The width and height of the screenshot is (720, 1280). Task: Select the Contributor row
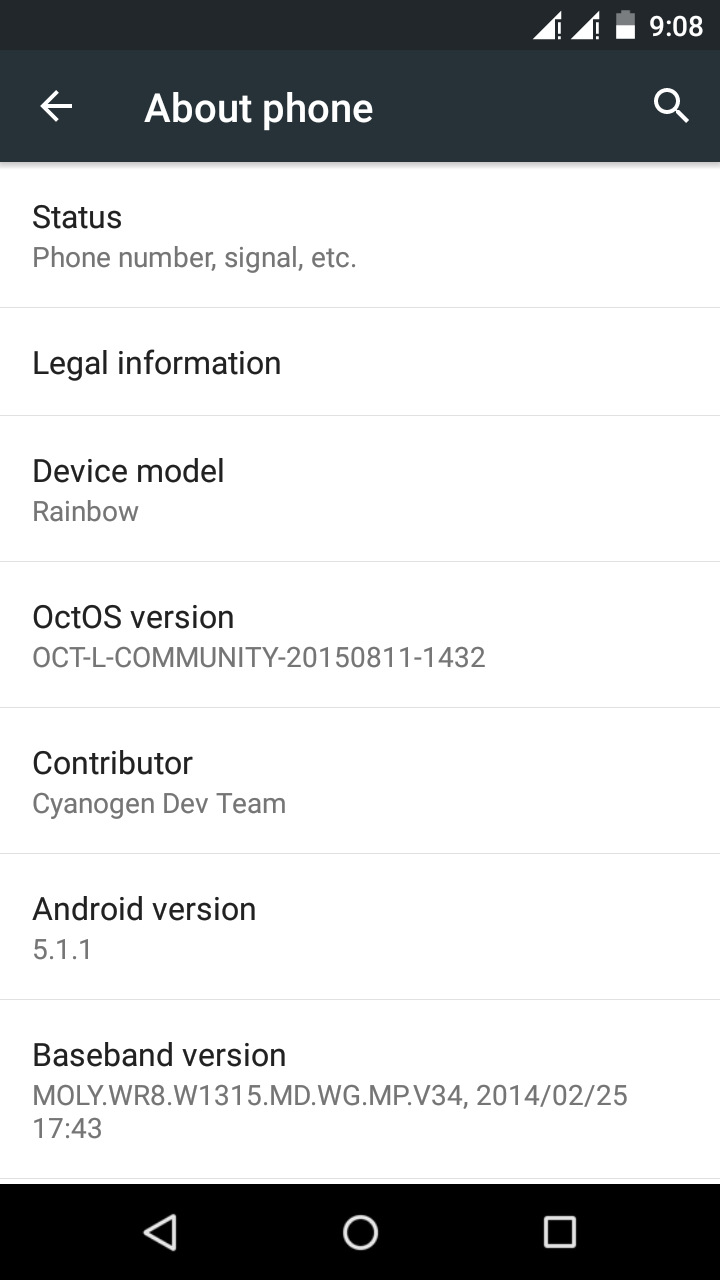(360, 781)
